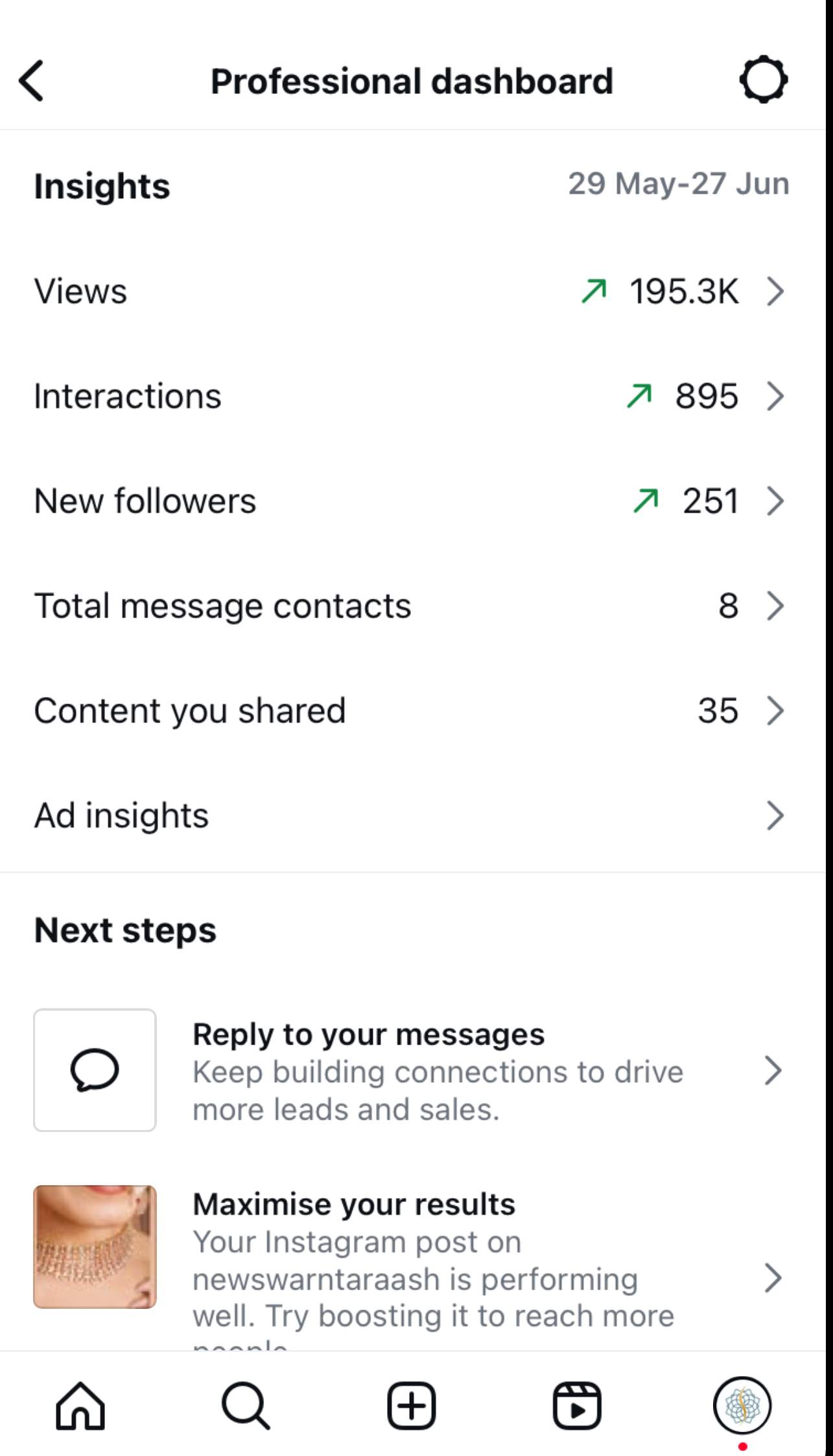Go to the Home tab
Viewport: 833px width, 1456px height.
tap(80, 1405)
